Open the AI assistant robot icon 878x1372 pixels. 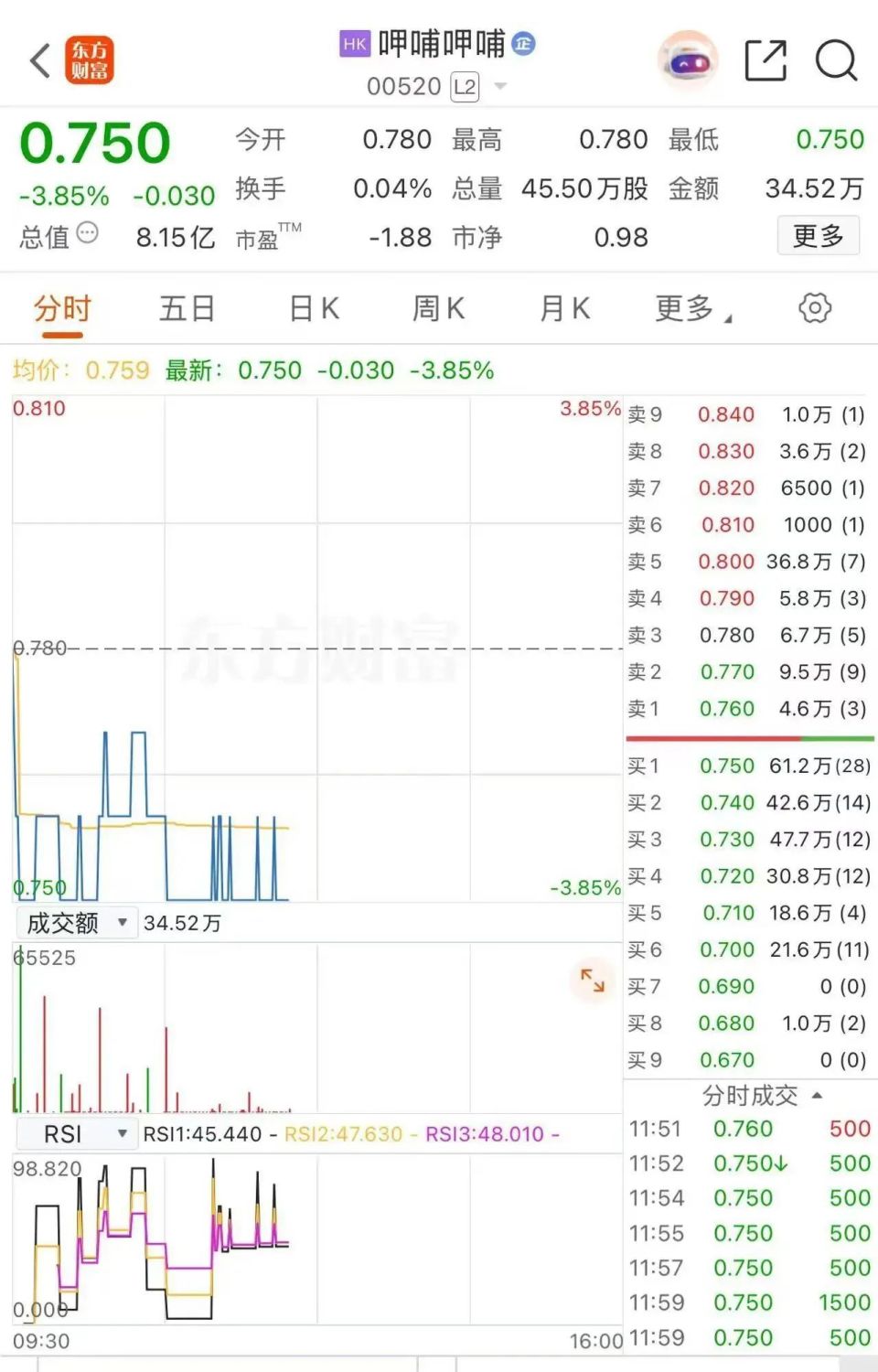(688, 60)
